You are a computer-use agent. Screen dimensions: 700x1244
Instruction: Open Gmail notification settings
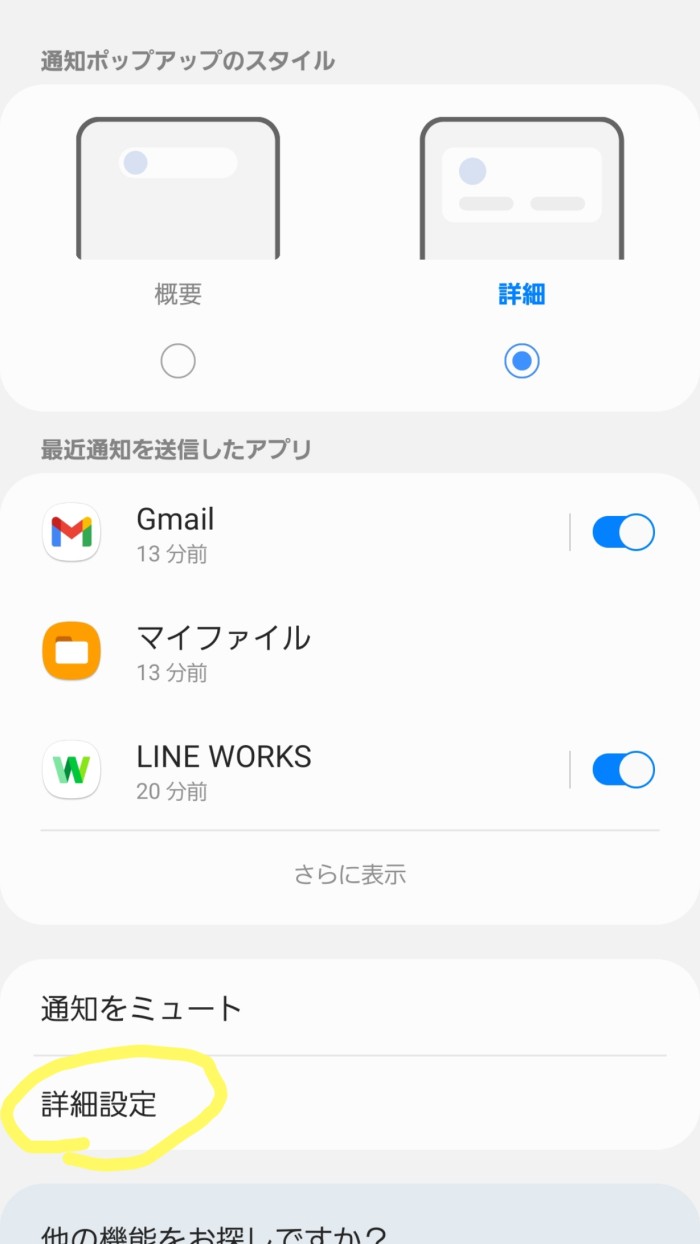[x=300, y=532]
